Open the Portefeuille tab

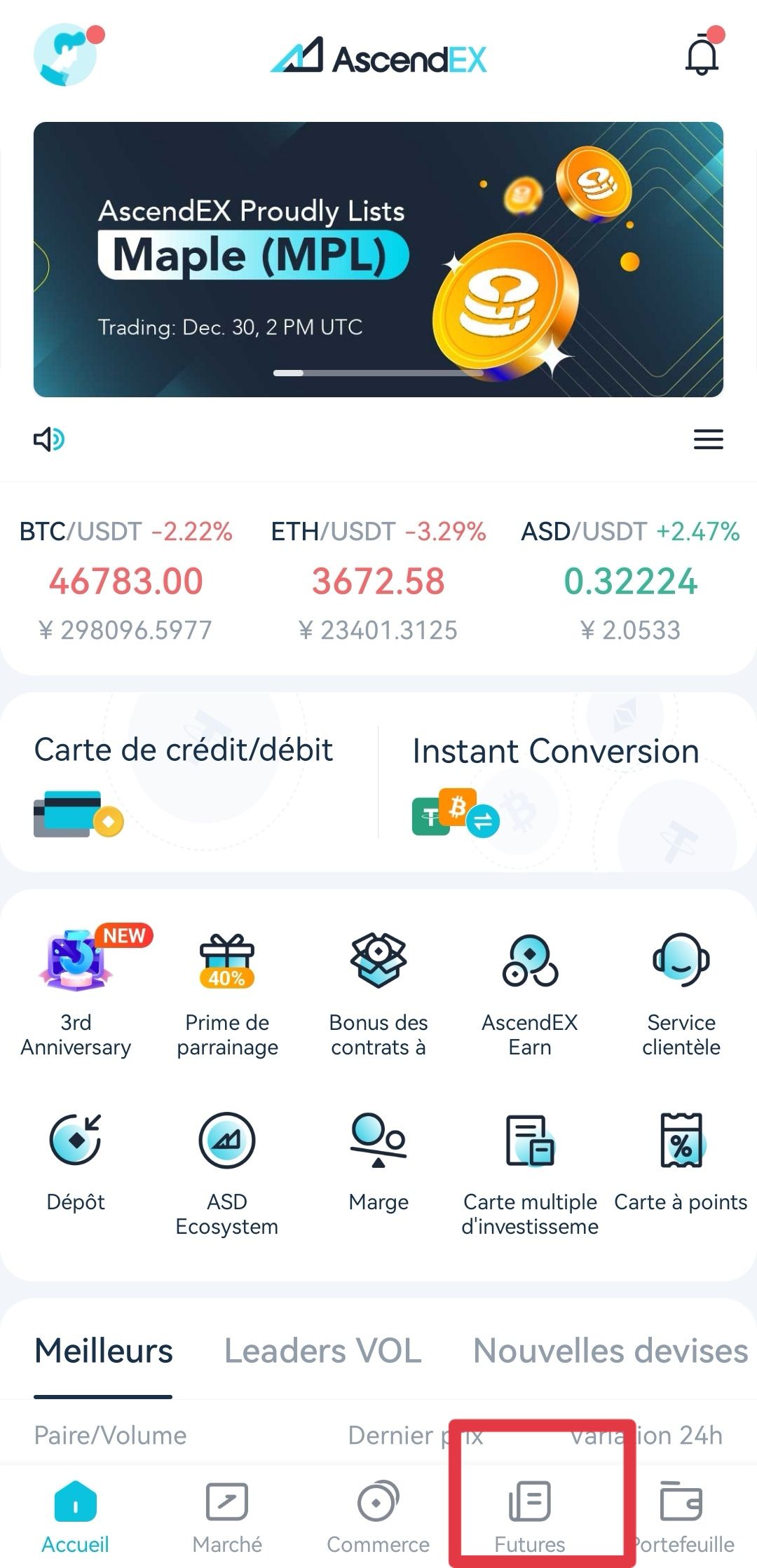tap(681, 1517)
